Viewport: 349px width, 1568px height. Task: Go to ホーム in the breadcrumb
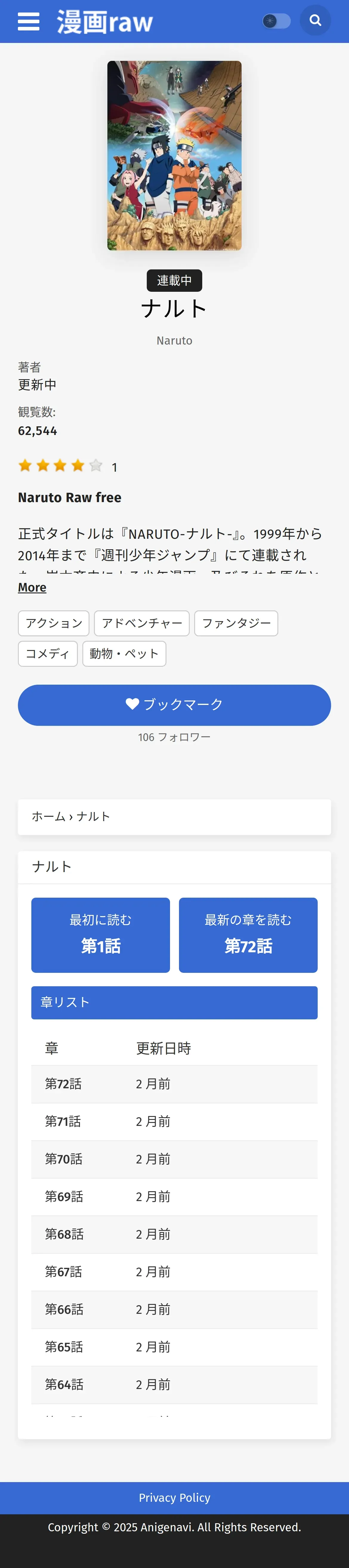tap(48, 816)
